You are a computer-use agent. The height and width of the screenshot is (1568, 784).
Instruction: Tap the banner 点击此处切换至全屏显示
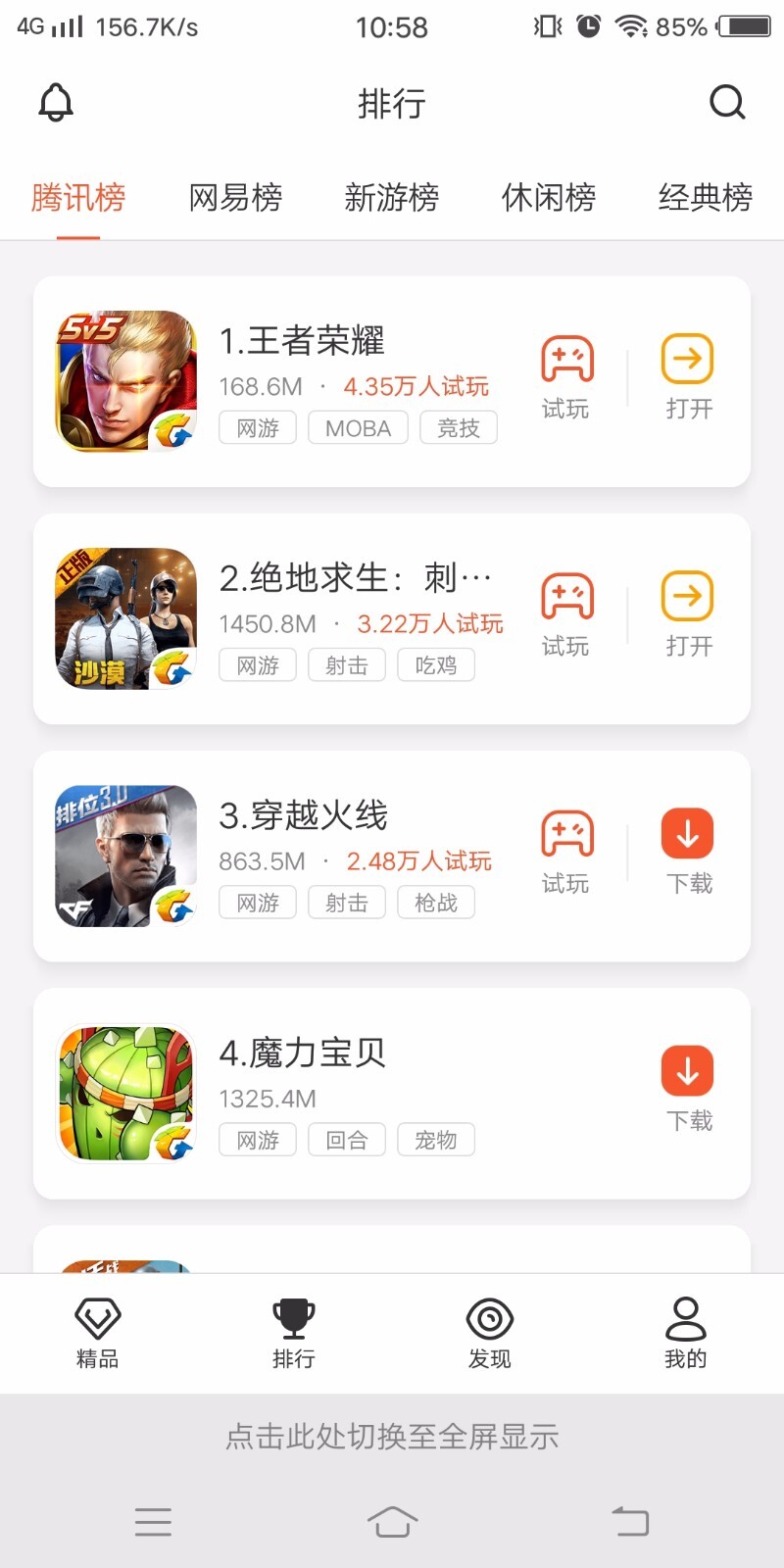[392, 1436]
